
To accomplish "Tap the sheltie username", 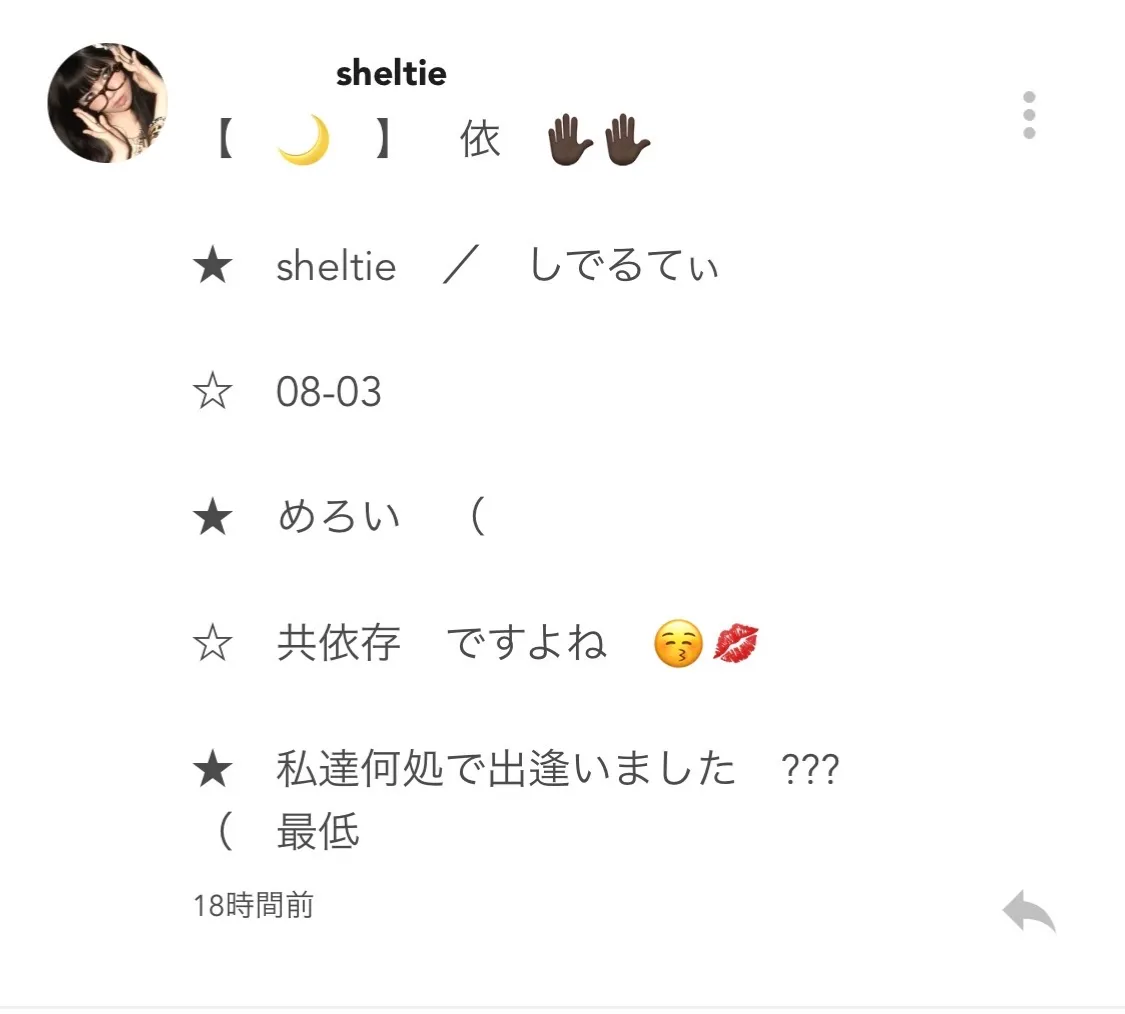I will [391, 73].
